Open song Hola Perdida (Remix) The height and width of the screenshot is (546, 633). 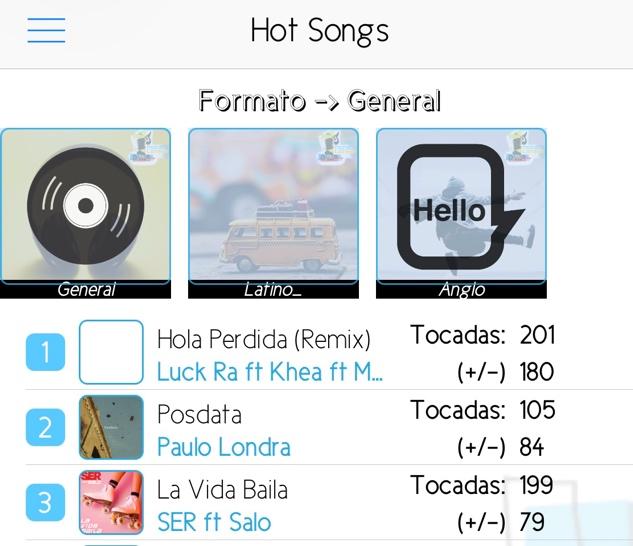click(264, 339)
